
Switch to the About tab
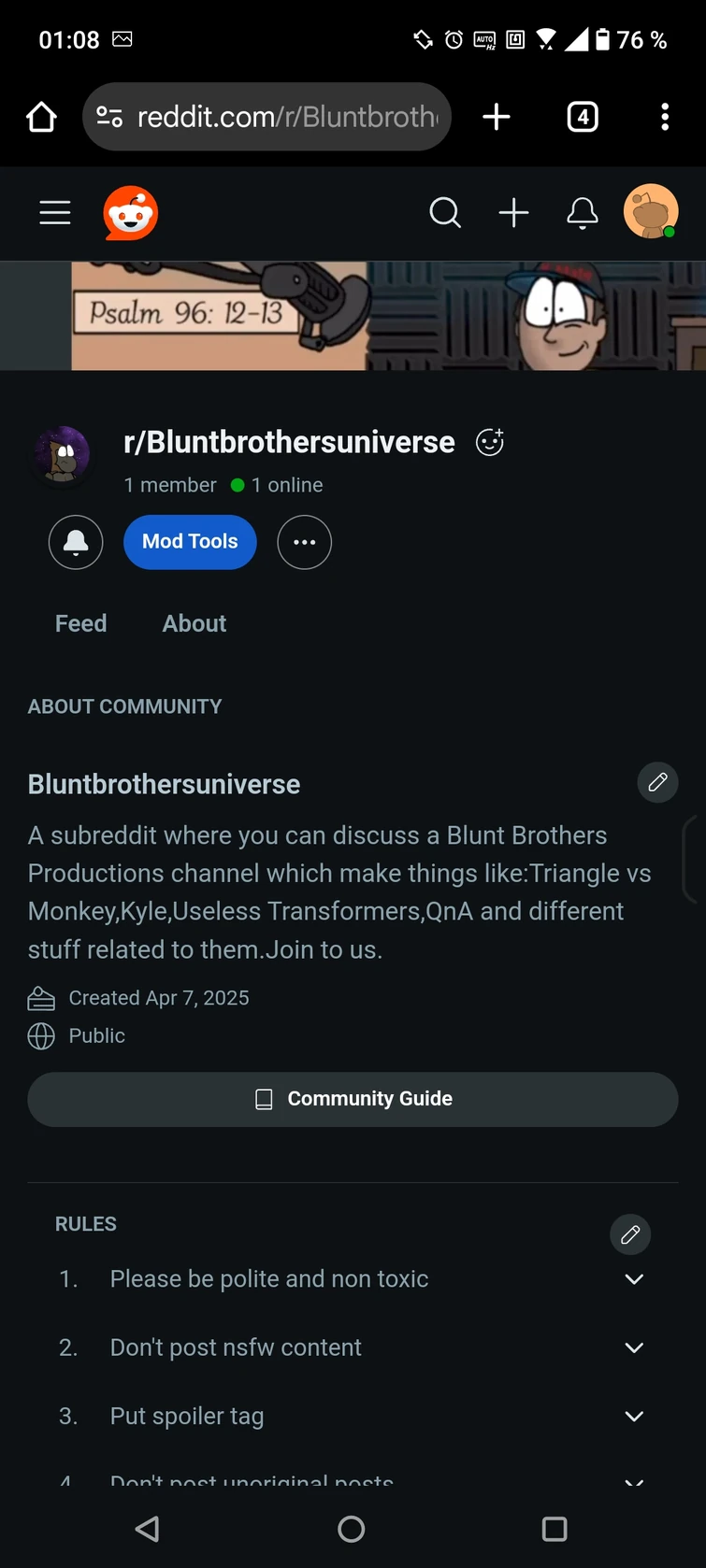194,623
